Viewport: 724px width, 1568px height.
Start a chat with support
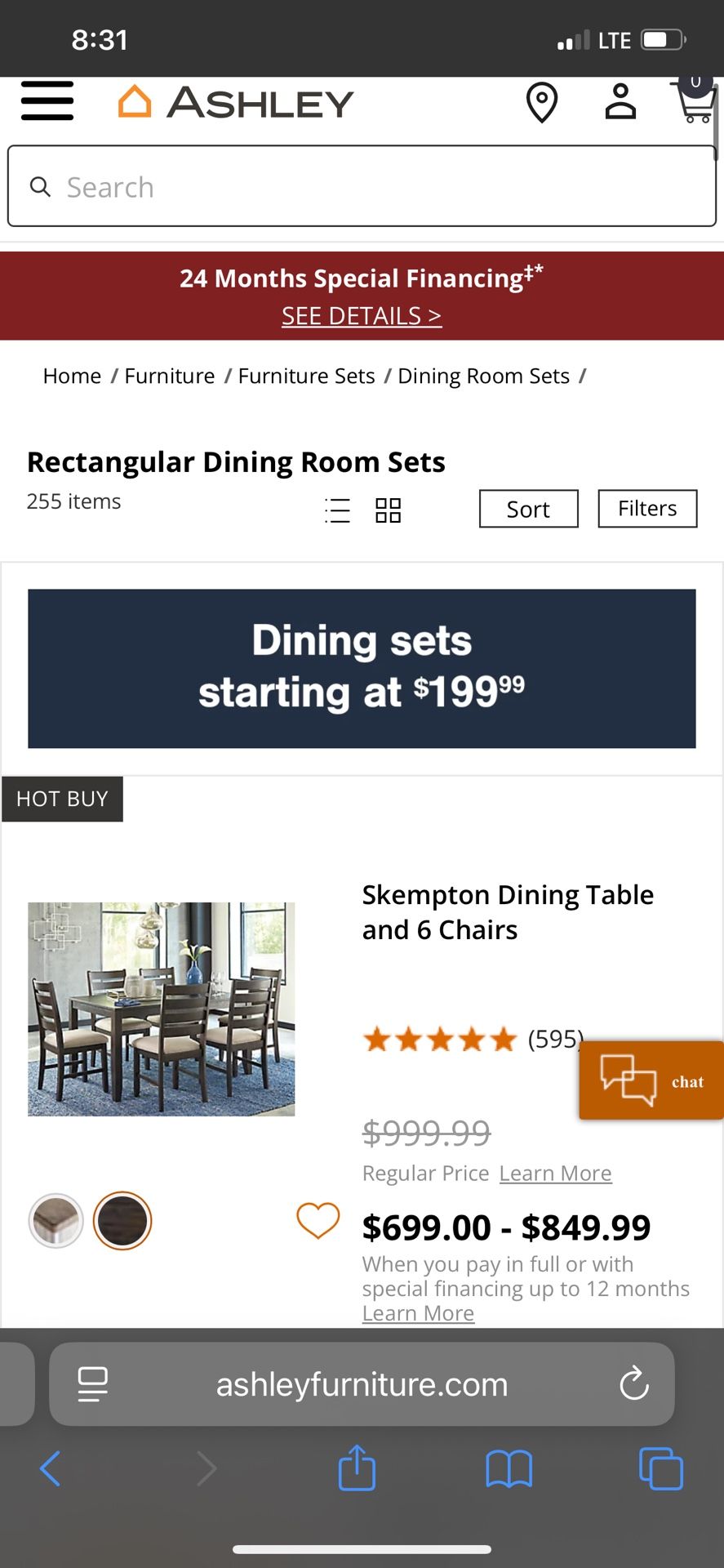[651, 1080]
